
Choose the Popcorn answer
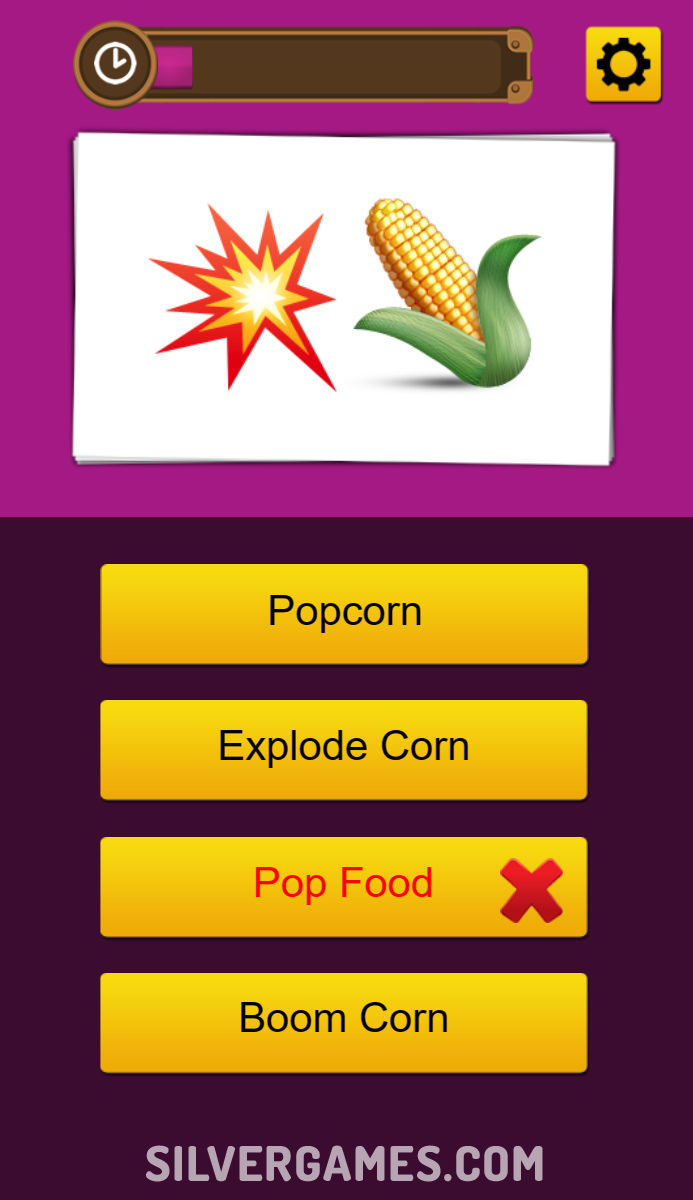point(344,613)
